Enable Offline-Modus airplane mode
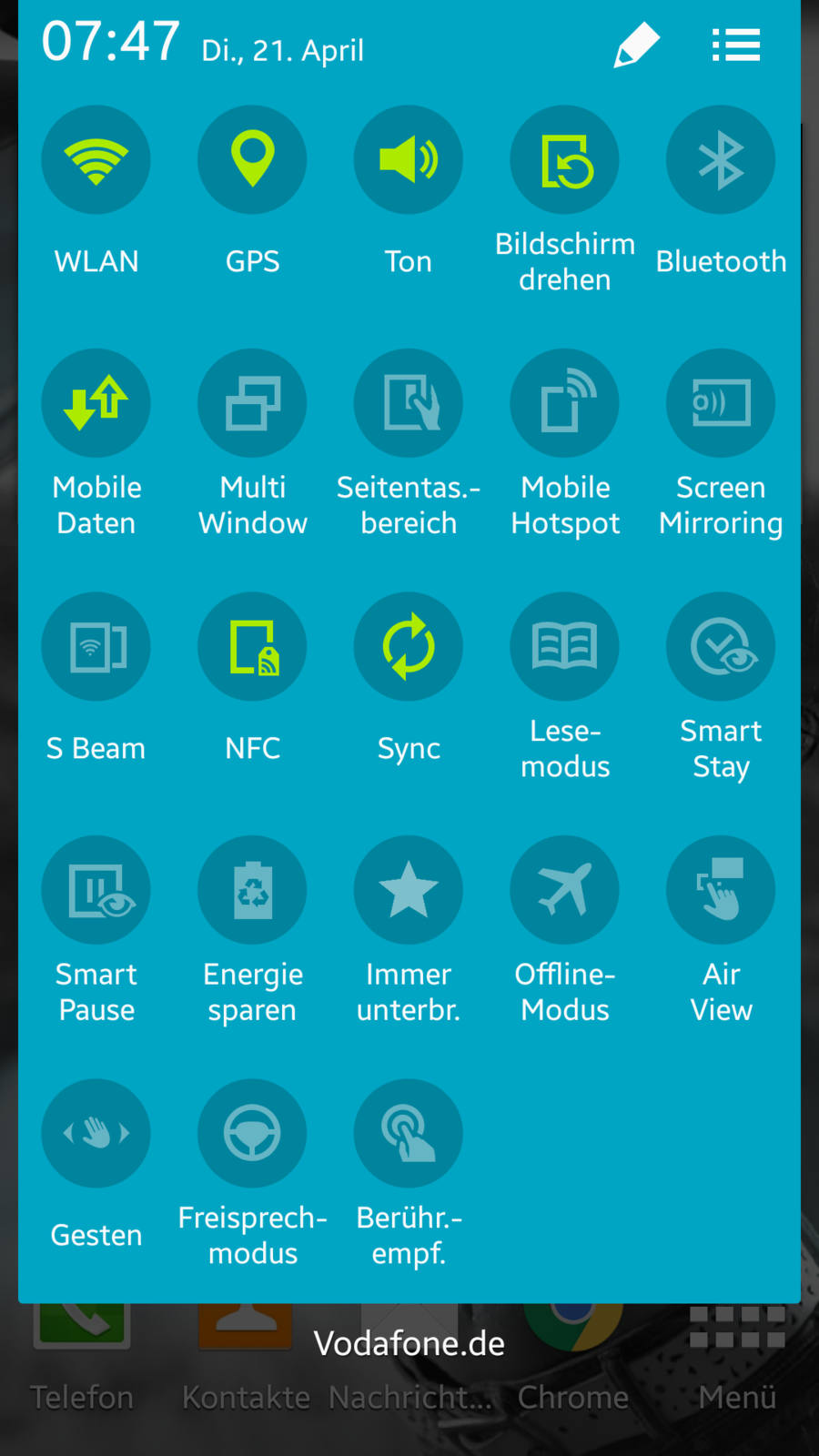 point(564,890)
